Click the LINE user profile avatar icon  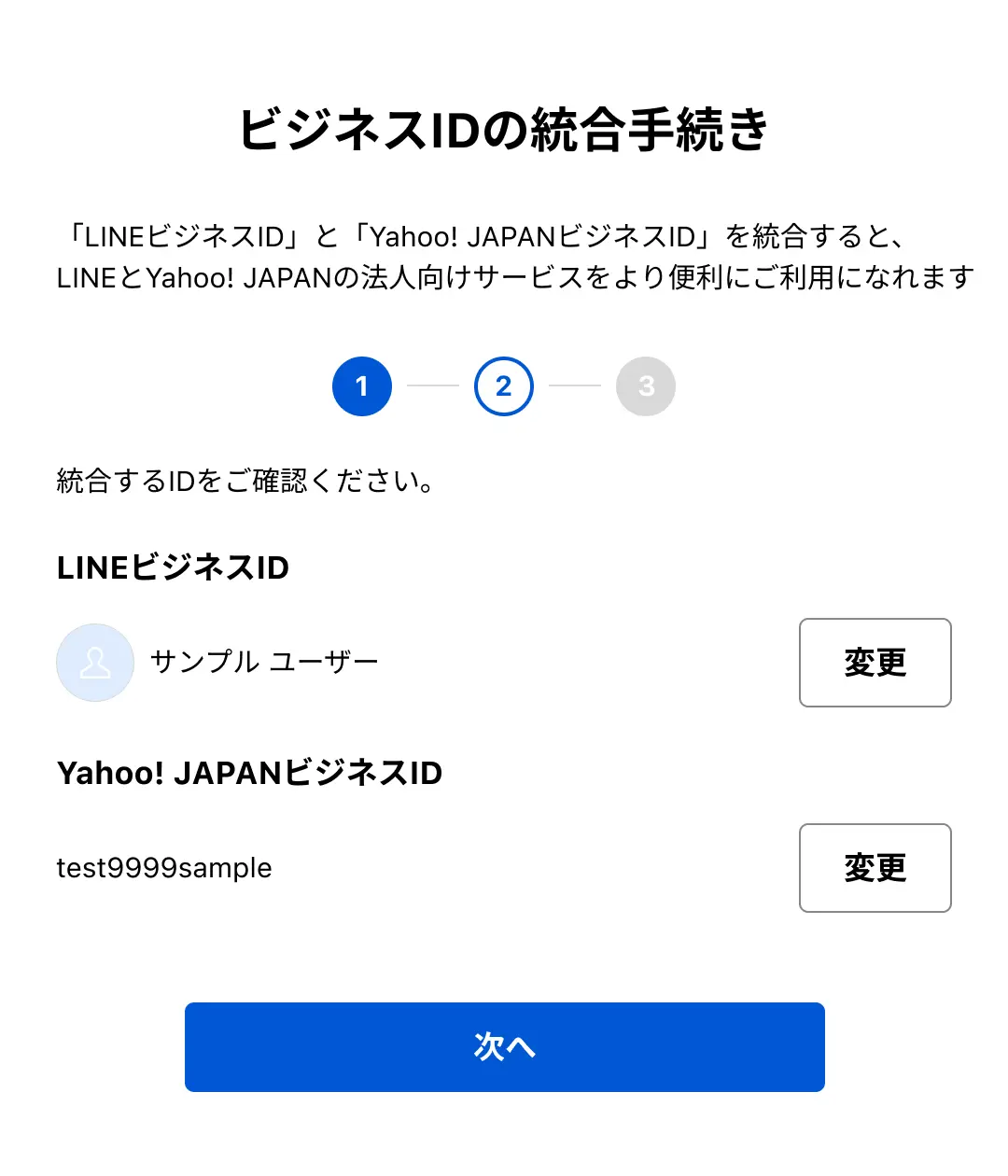95,663
